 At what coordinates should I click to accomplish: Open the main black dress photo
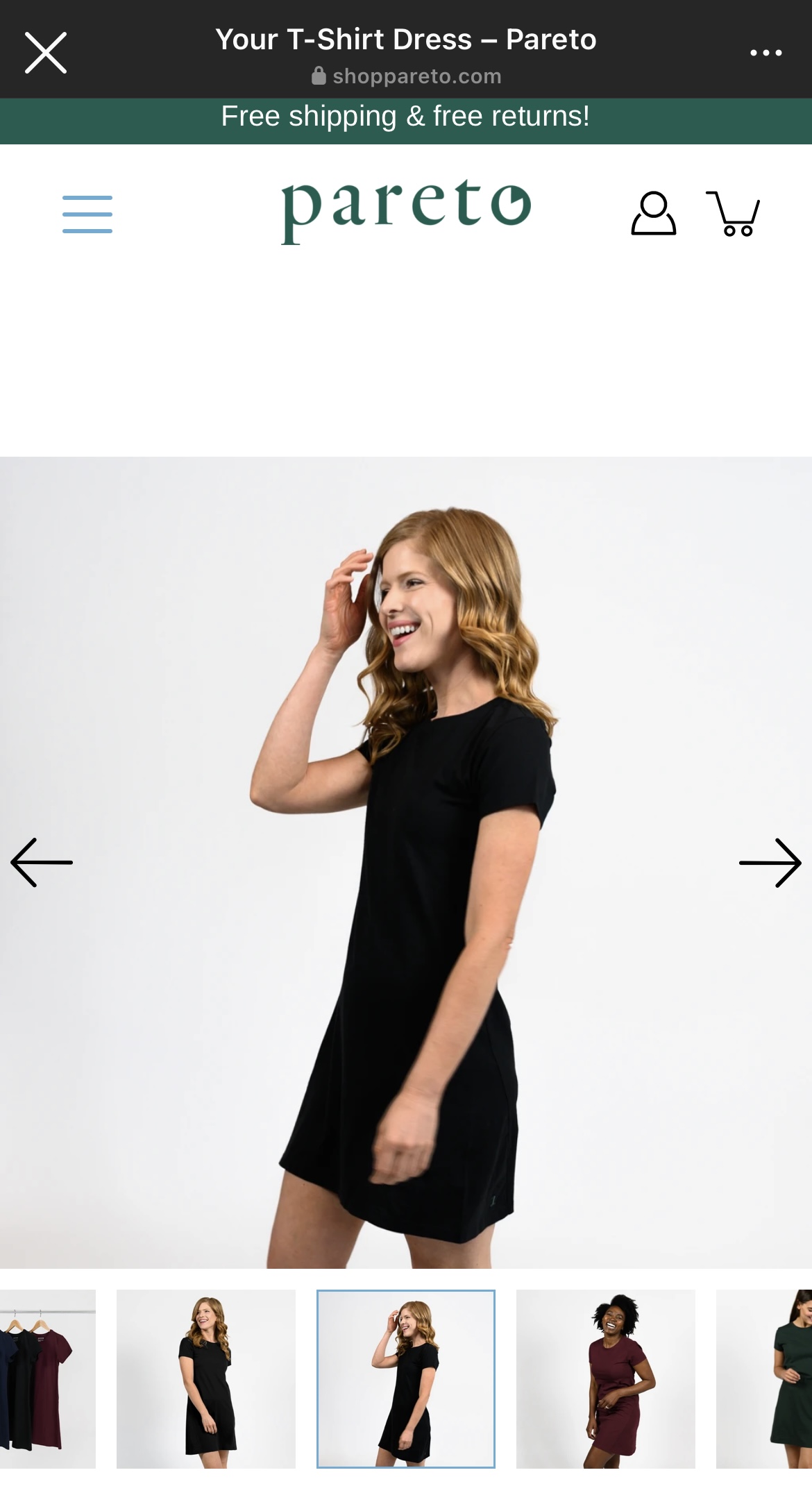[x=406, y=902]
